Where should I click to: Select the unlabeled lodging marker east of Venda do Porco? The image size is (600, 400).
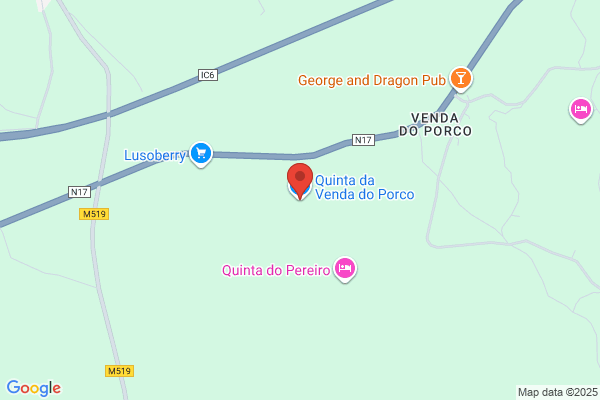[580, 109]
